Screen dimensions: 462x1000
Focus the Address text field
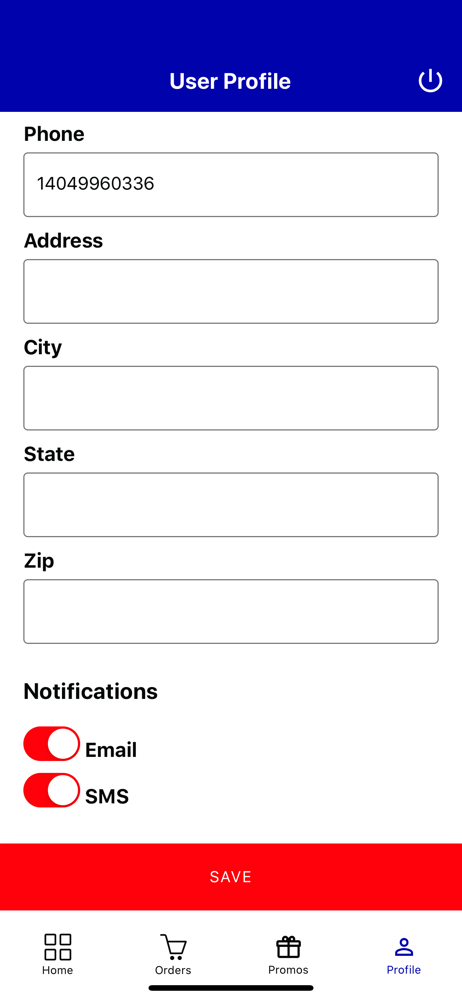[x=231, y=291]
